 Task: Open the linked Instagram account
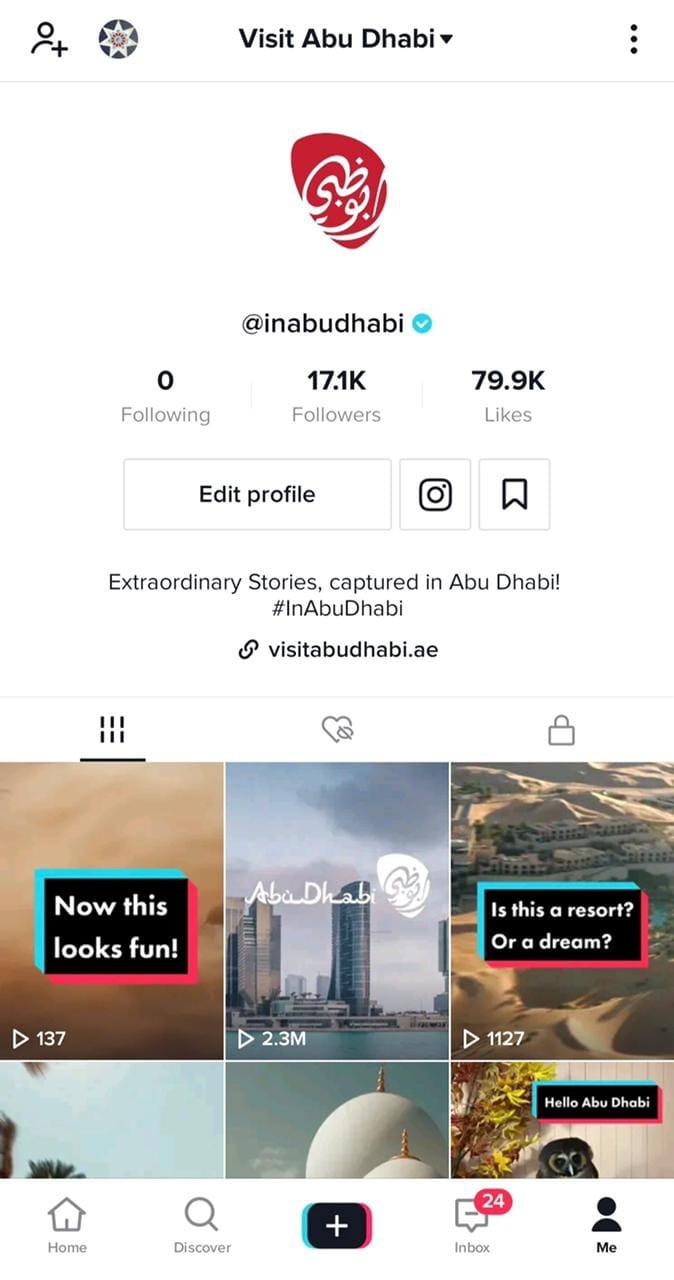coord(435,494)
